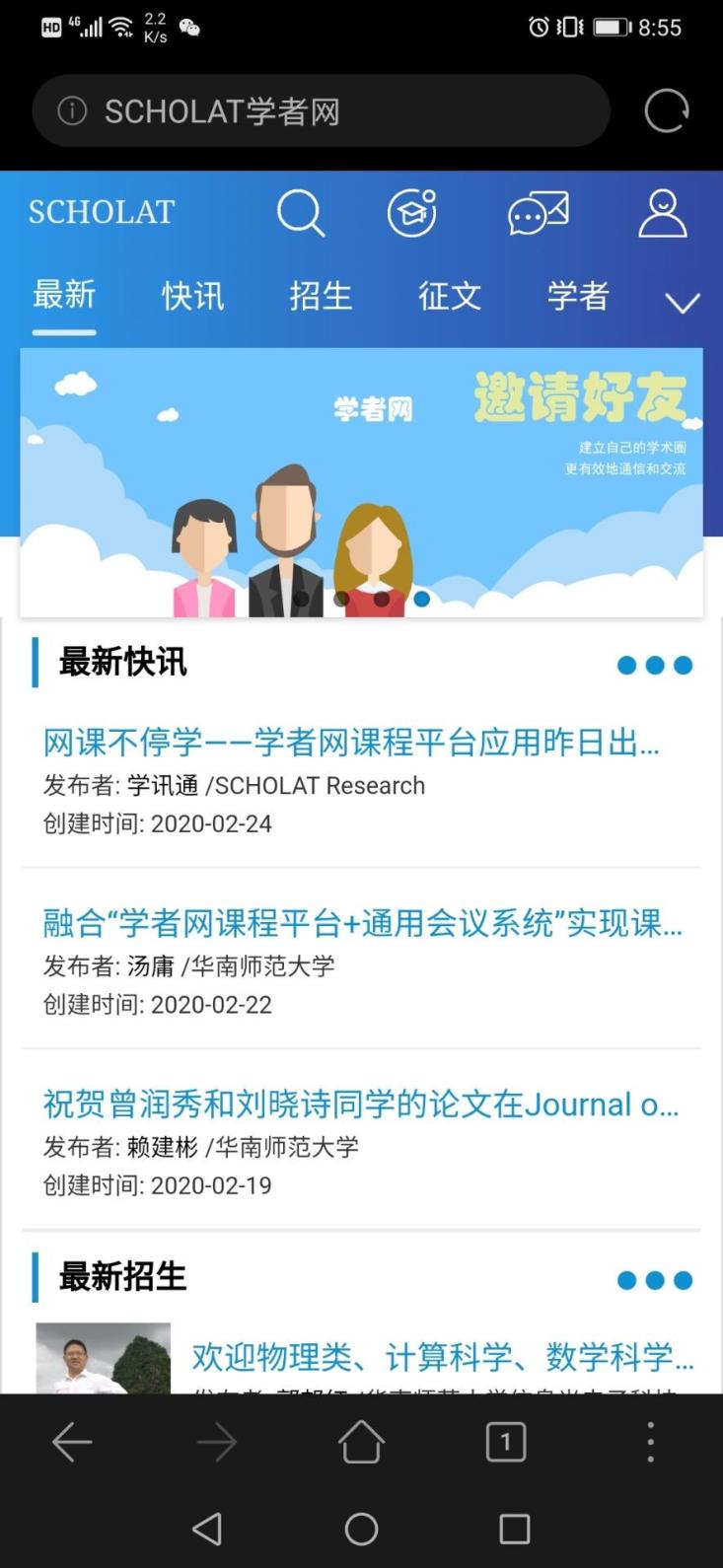Reload the page in the browser

(666, 110)
